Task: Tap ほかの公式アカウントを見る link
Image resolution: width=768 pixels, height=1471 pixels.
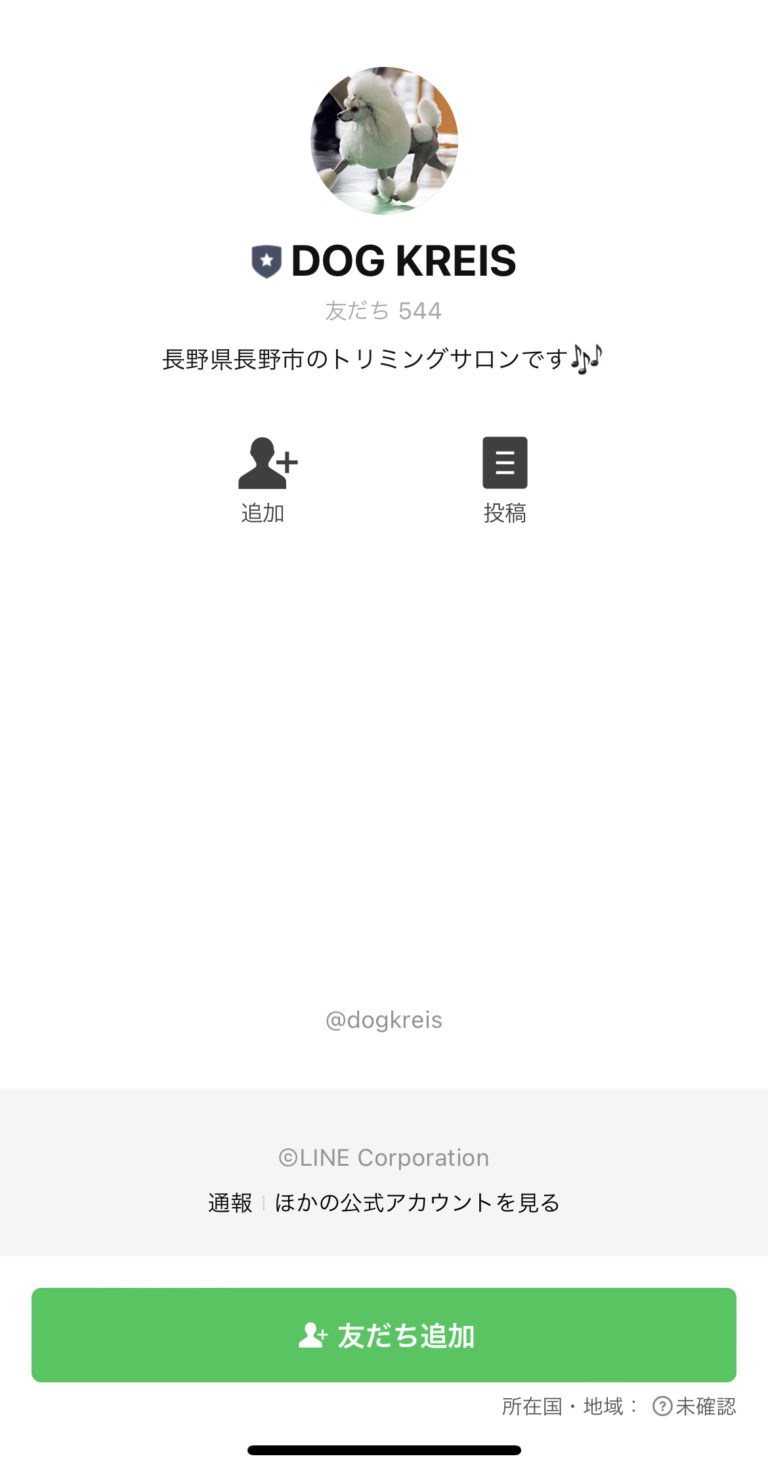Action: (417, 1203)
